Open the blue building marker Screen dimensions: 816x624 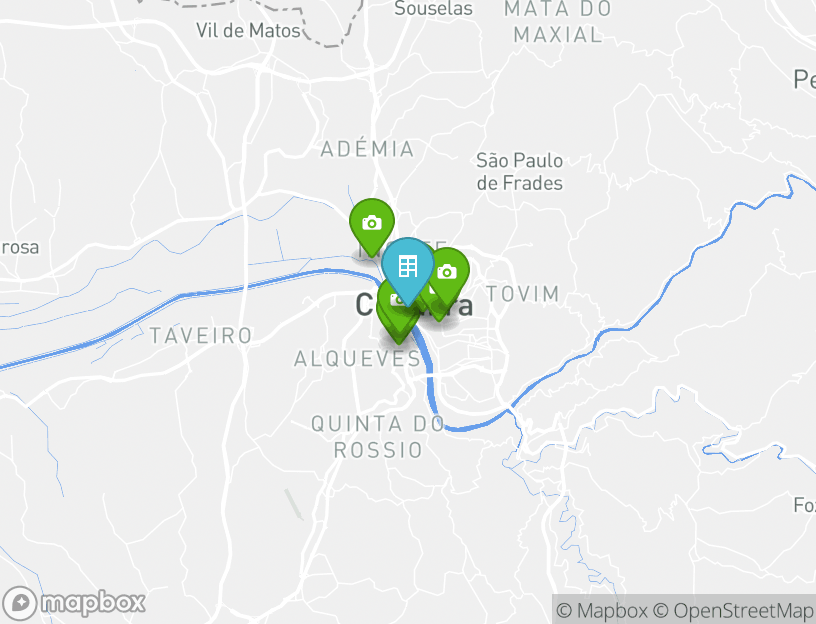[407, 265]
